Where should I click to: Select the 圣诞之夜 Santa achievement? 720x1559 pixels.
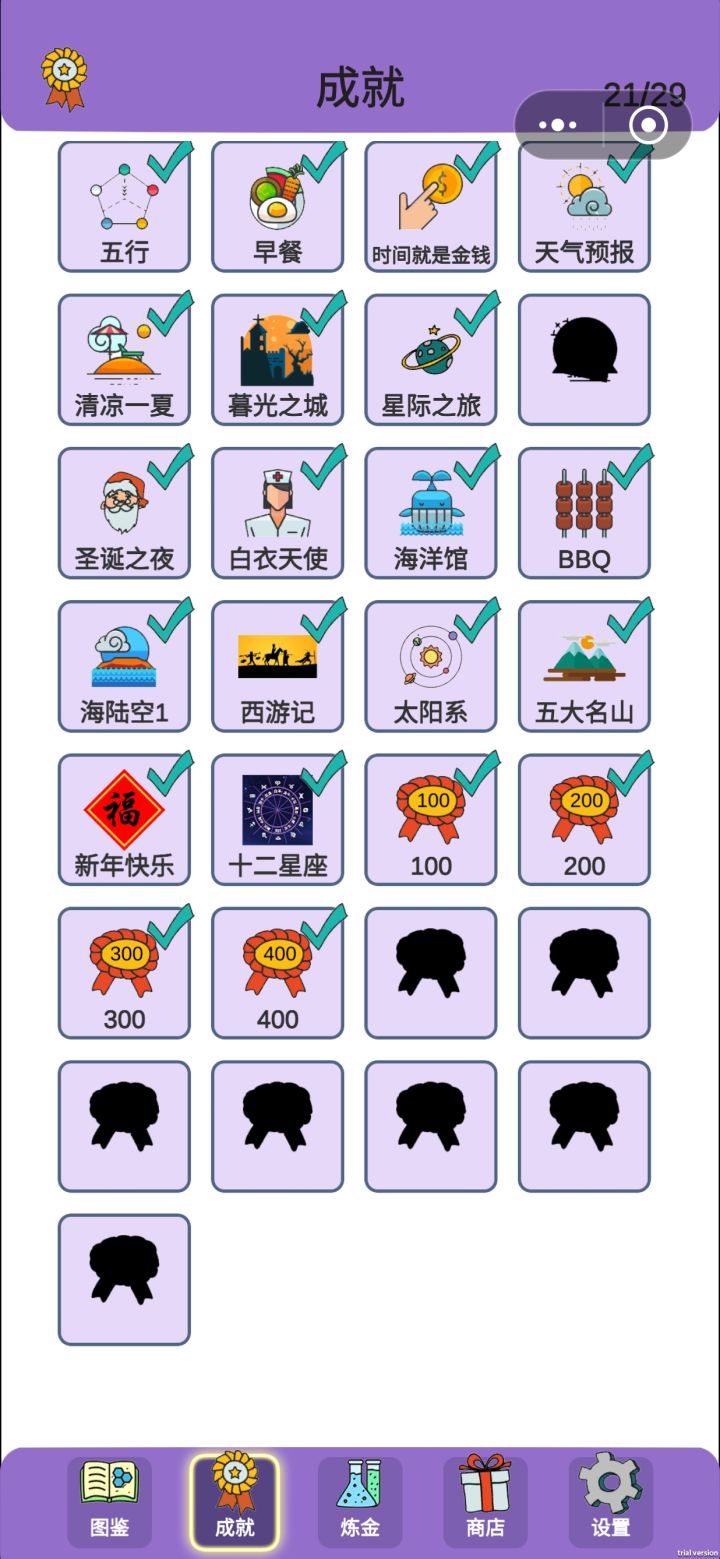(124, 512)
